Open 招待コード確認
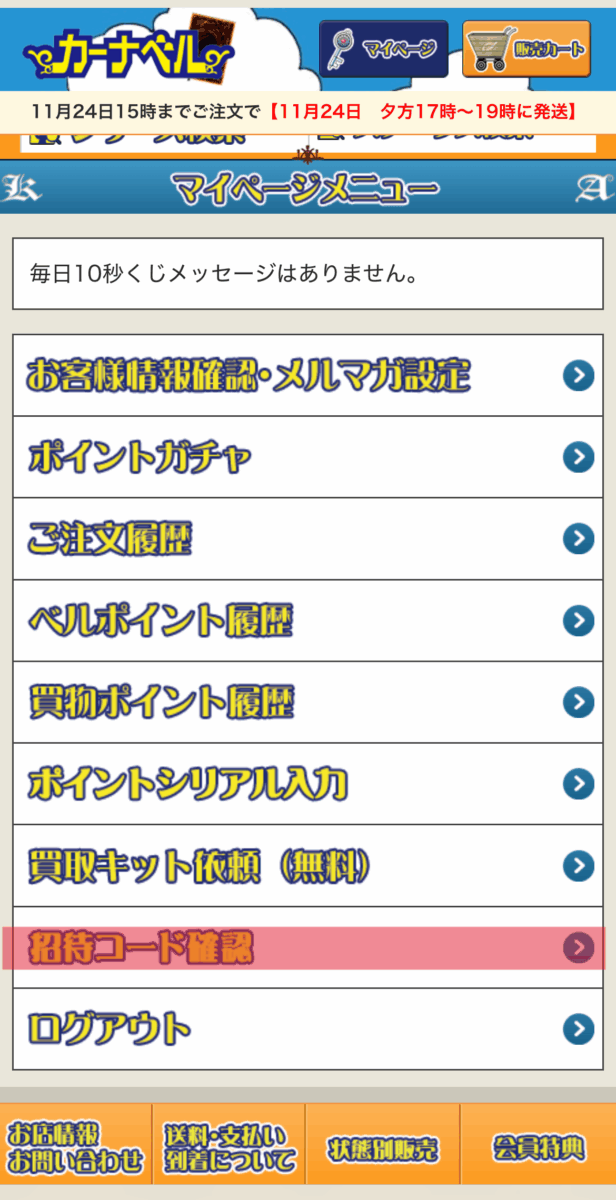This screenshot has height=1200, width=616. 307,948
